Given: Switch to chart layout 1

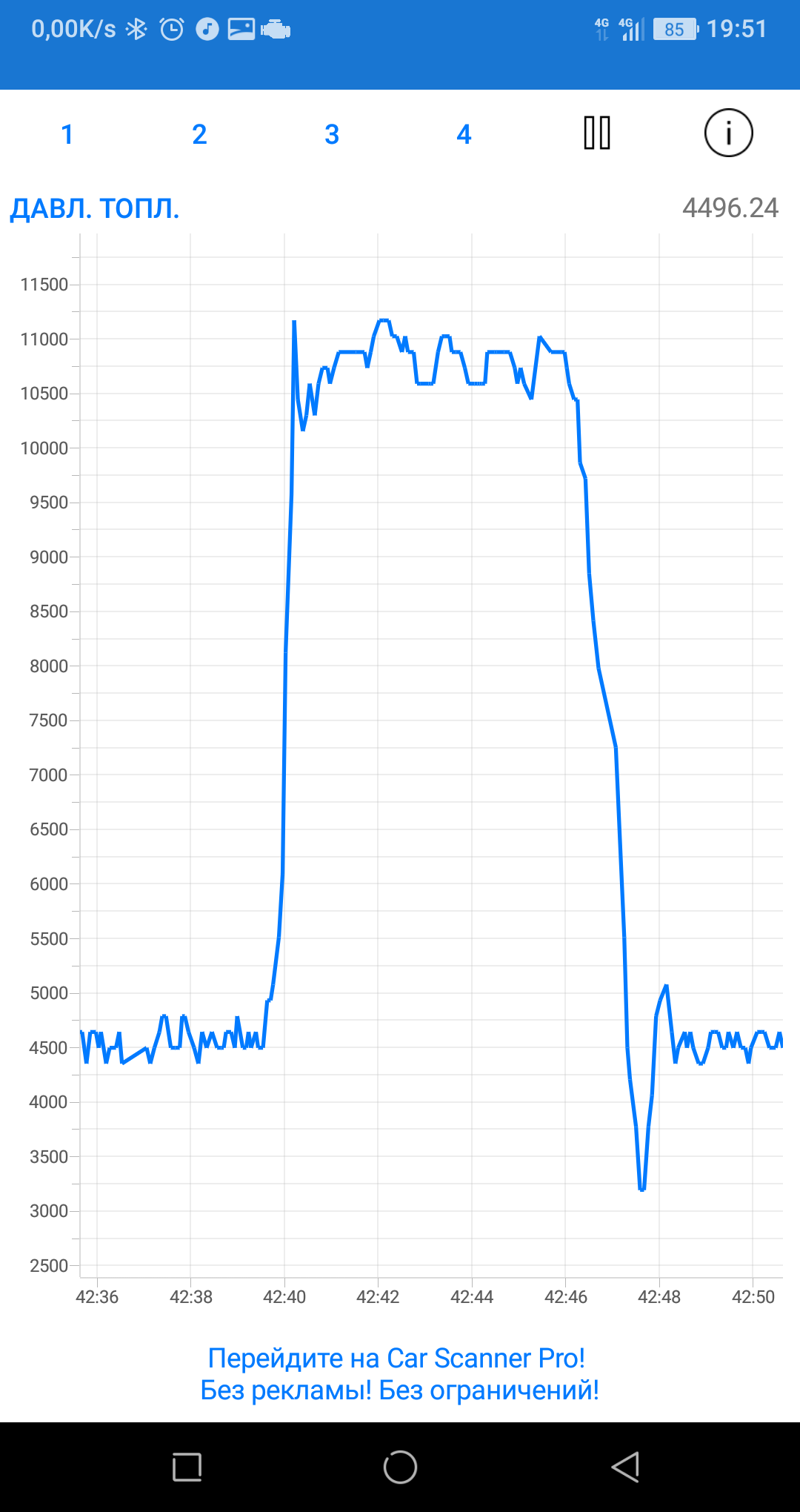Looking at the screenshot, I should (67, 134).
